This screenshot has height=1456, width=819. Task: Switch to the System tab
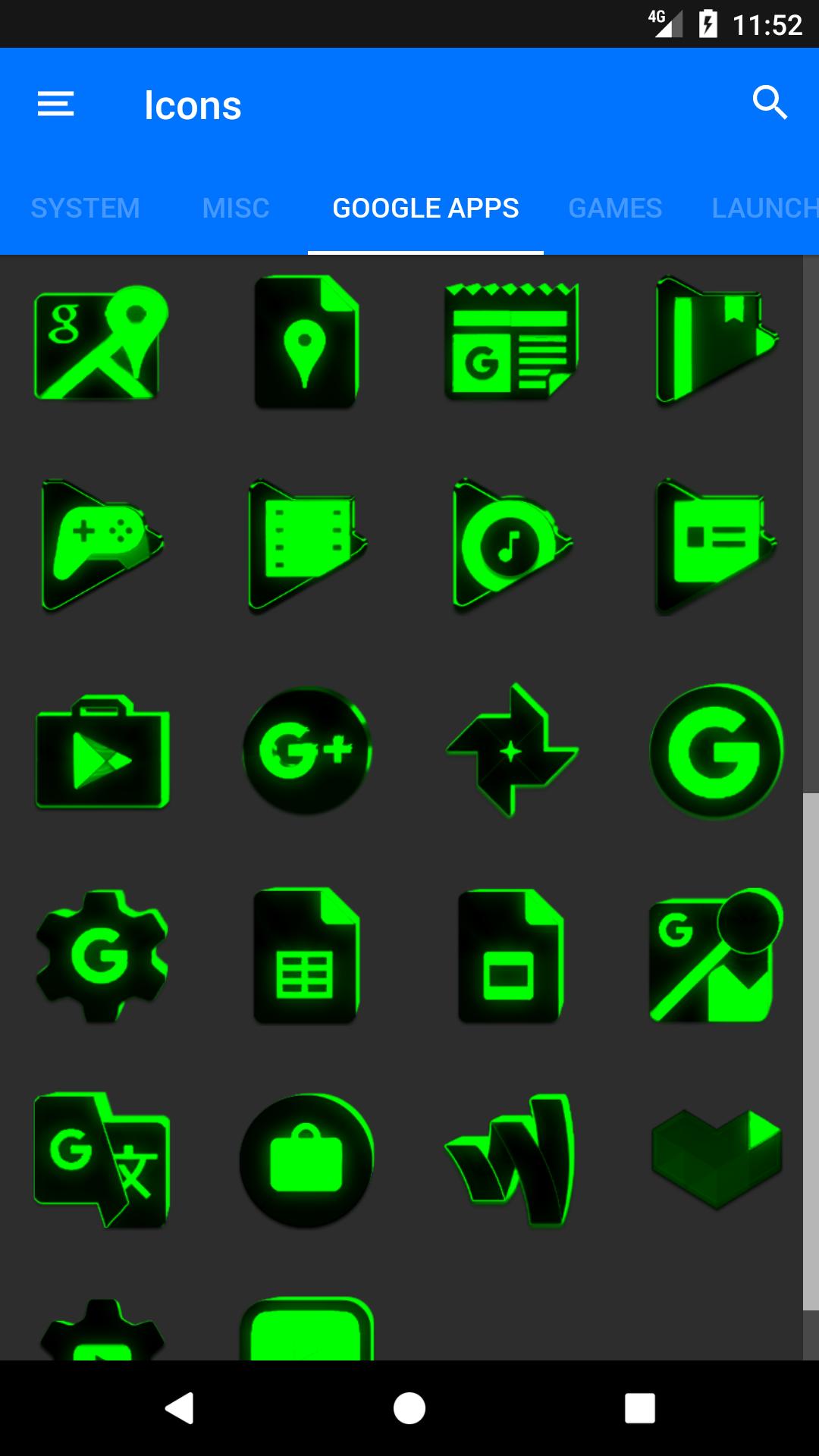pyautogui.click(x=85, y=208)
